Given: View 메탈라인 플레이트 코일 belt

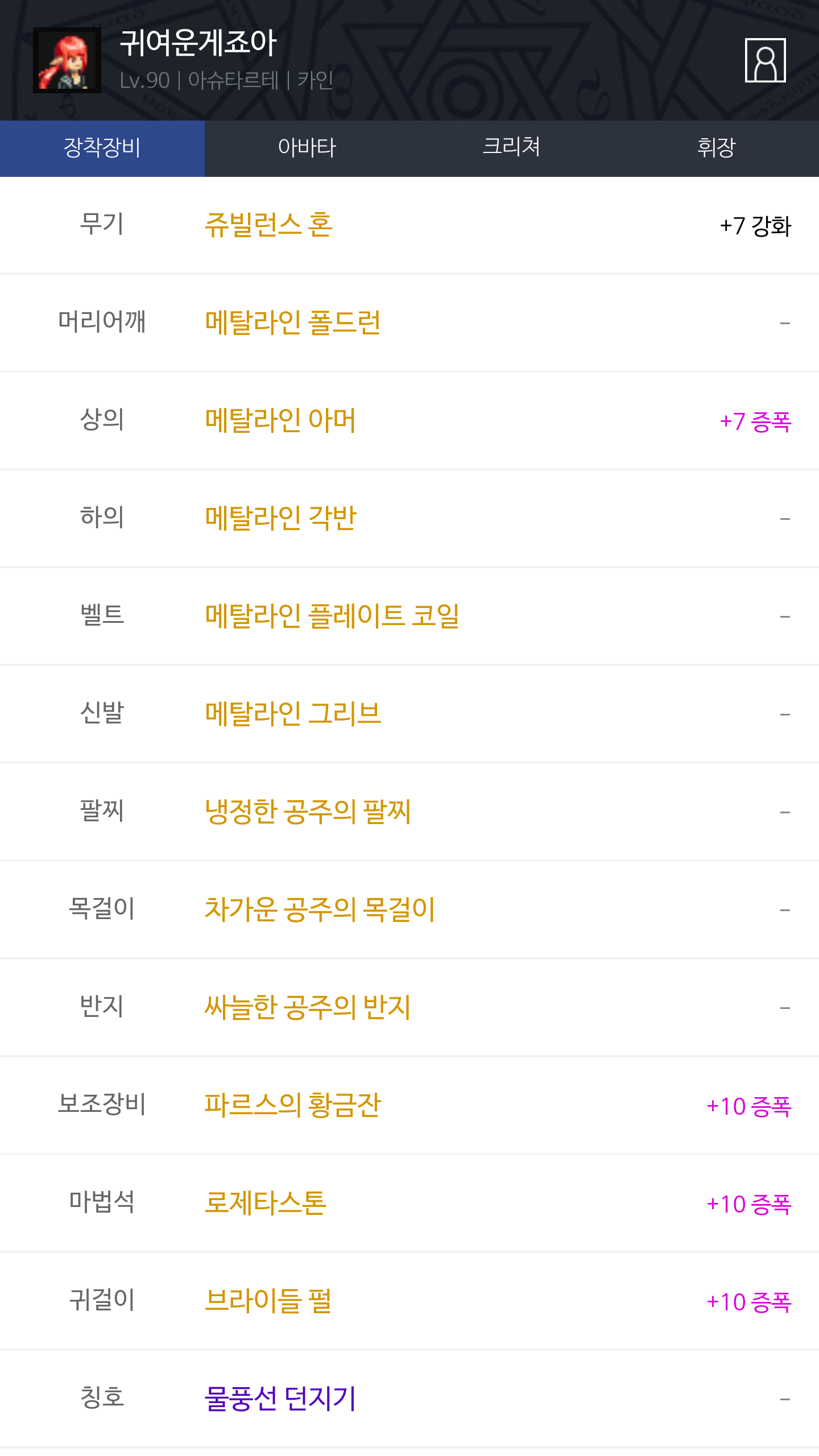Looking at the screenshot, I should point(332,617).
